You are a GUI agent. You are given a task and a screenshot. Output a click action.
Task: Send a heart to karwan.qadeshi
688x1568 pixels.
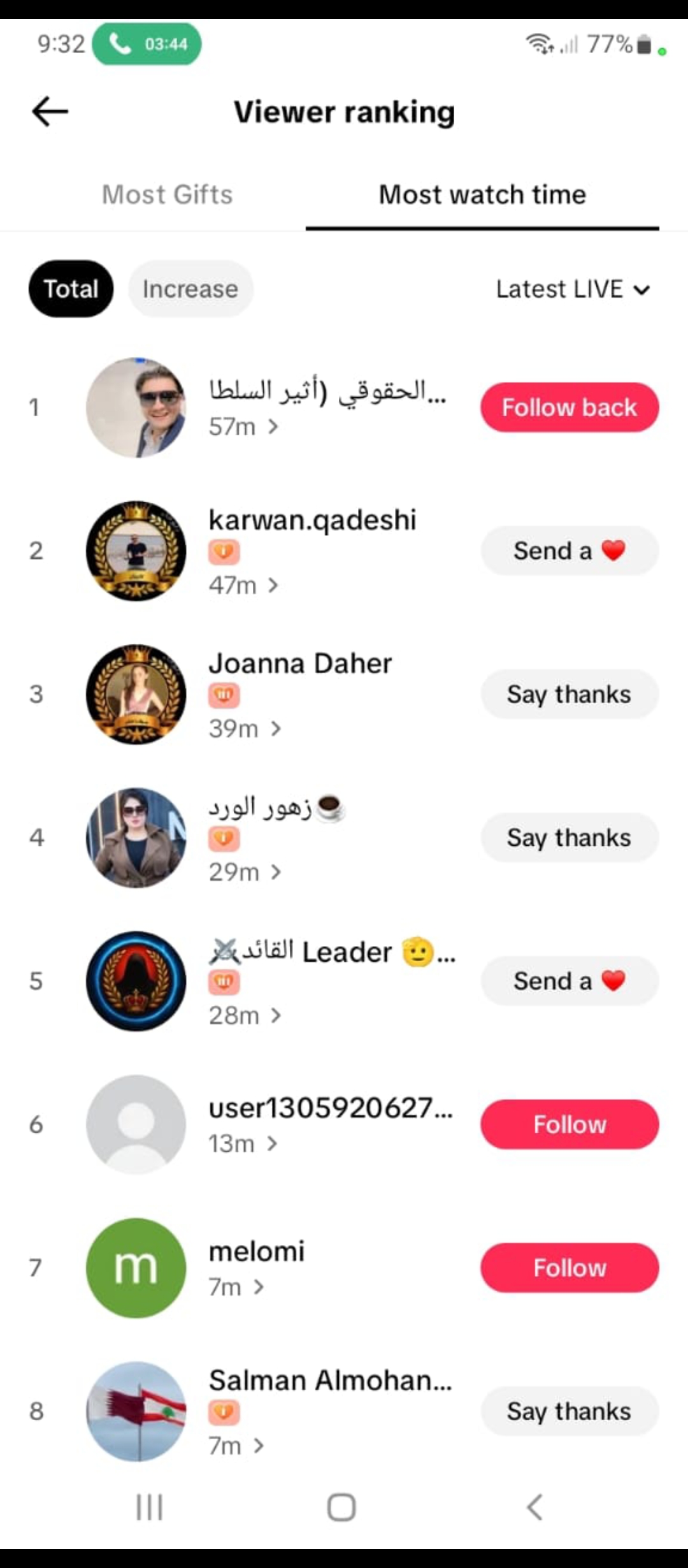click(570, 551)
